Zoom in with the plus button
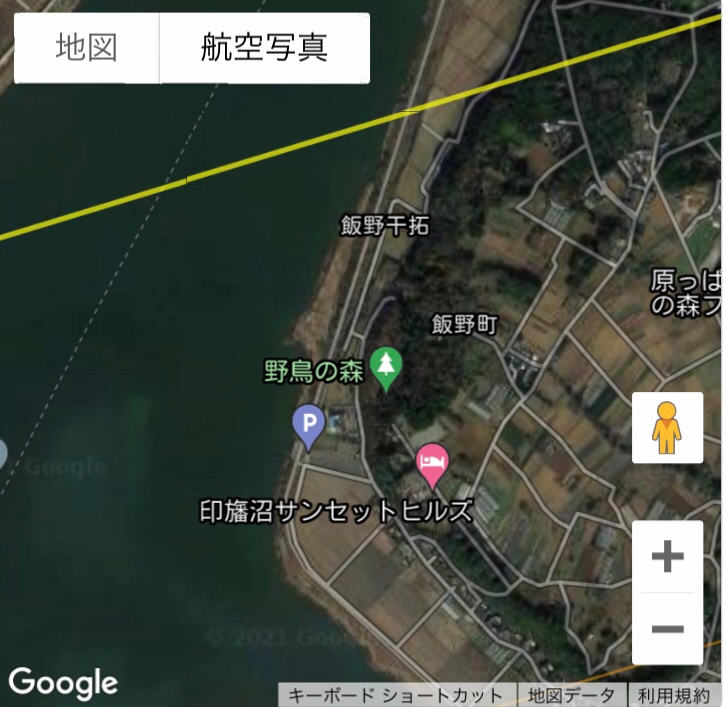The height and width of the screenshot is (707, 723). tap(667, 557)
